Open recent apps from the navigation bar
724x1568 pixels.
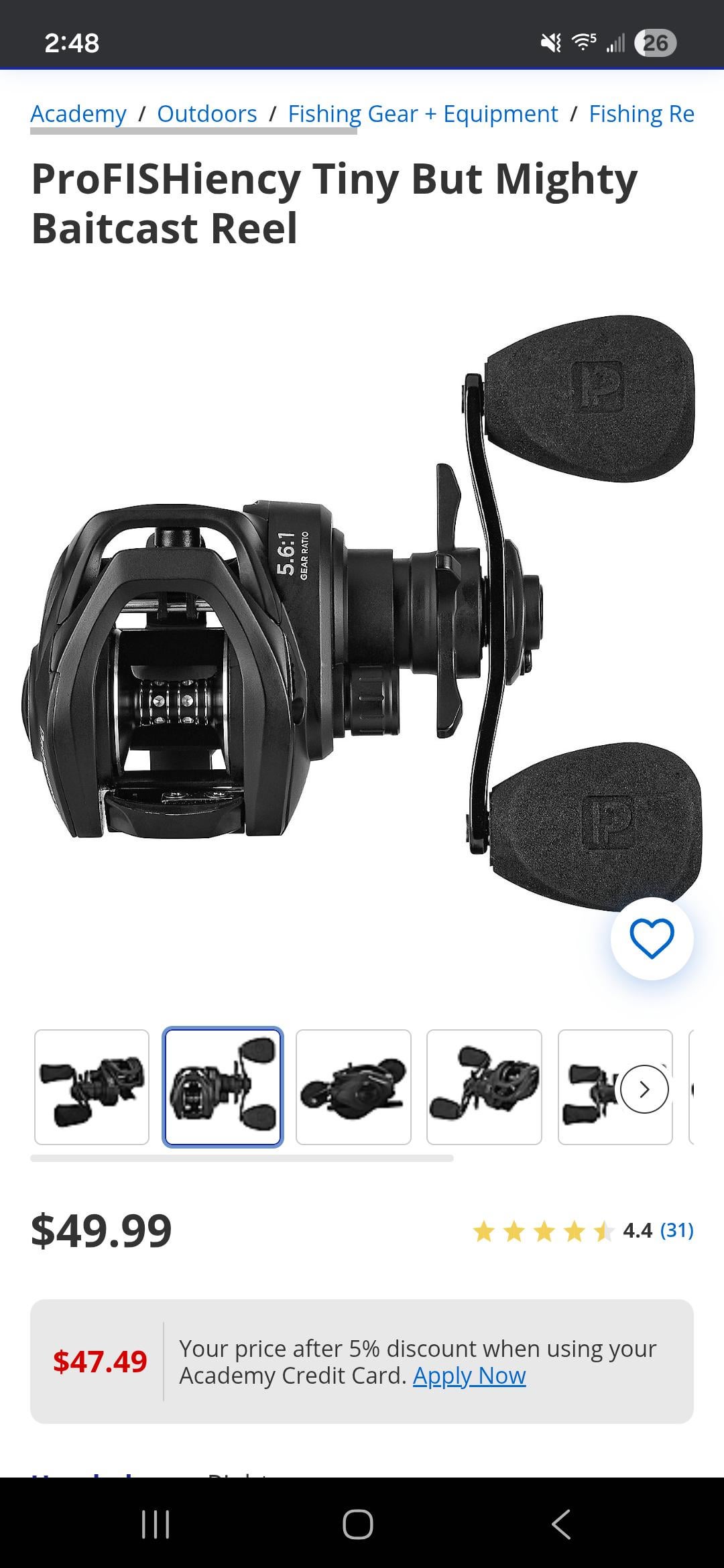pyautogui.click(x=156, y=1524)
